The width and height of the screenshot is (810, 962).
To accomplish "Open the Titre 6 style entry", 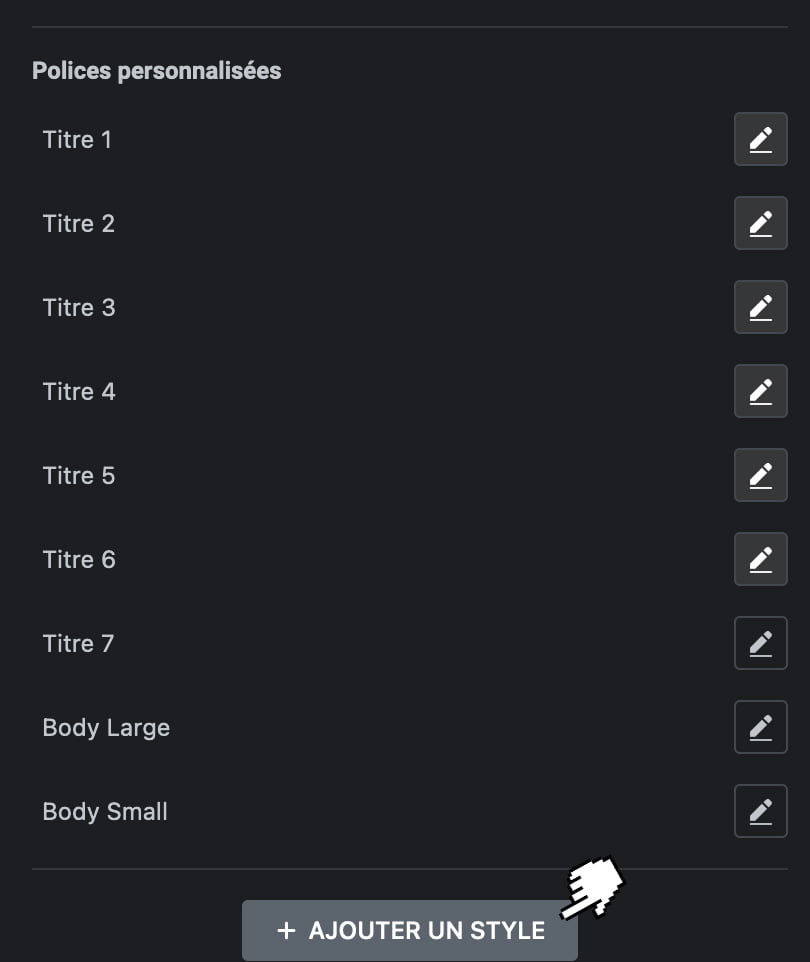I will coord(78,559).
